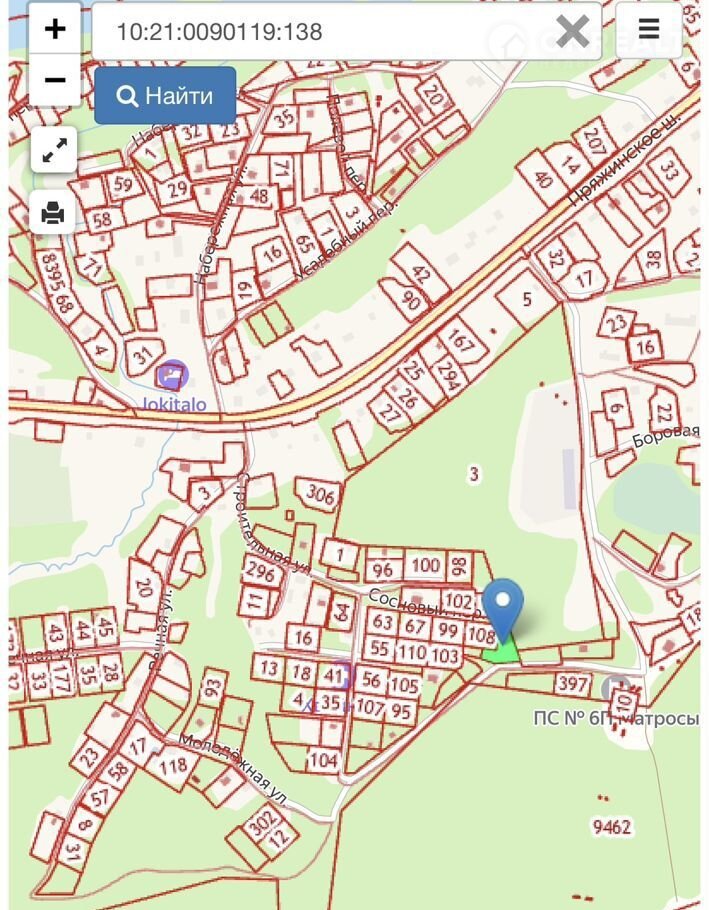The width and height of the screenshot is (709, 910).
Task: Clear the search field text
Action: (x=572, y=31)
